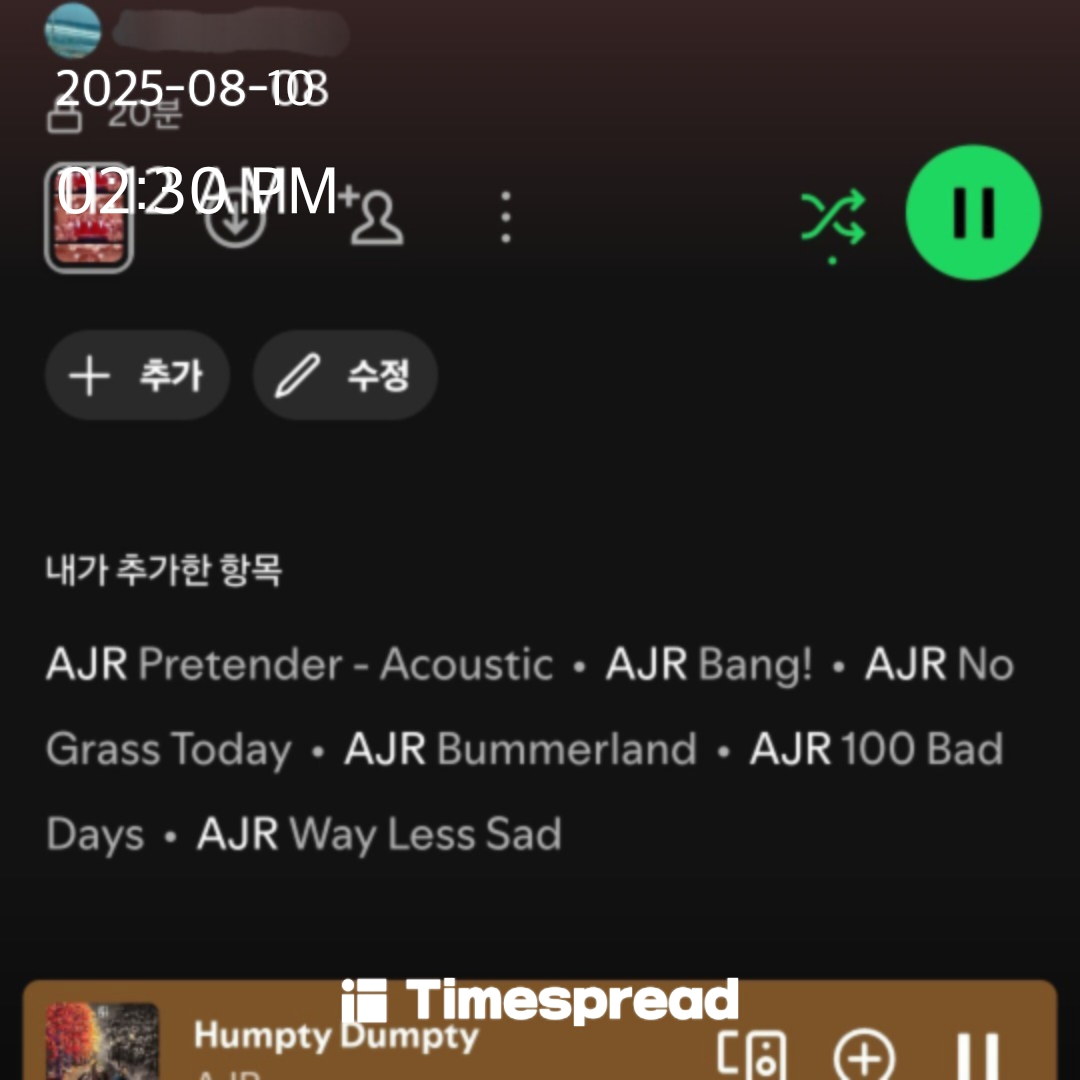The width and height of the screenshot is (1080, 1080).
Task: Pause the playlist with the green button
Action: tap(972, 212)
